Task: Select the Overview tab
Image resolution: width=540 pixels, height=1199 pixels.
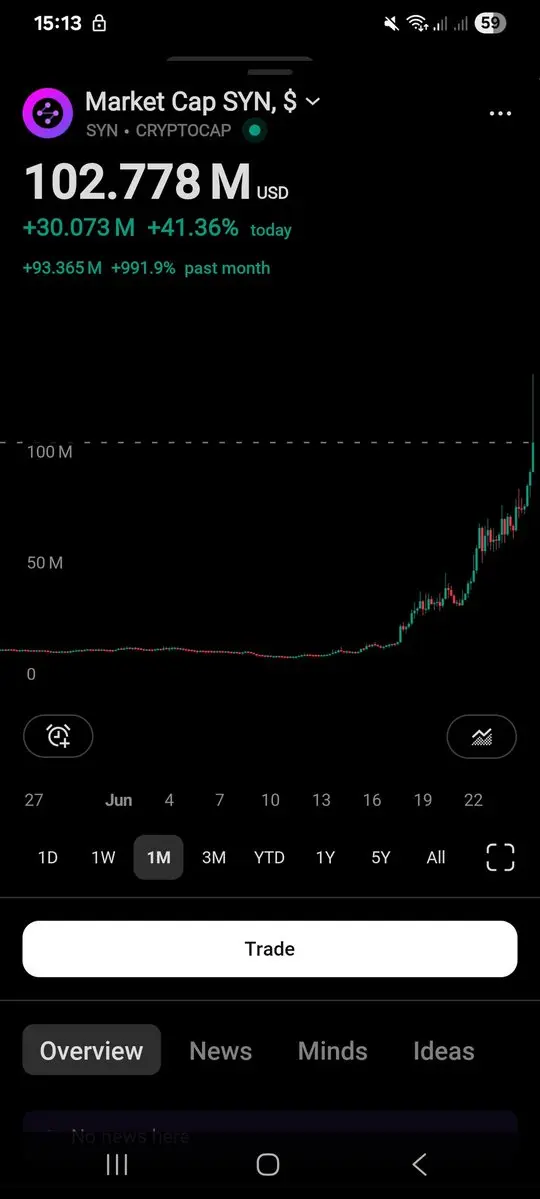Action: [x=91, y=1051]
